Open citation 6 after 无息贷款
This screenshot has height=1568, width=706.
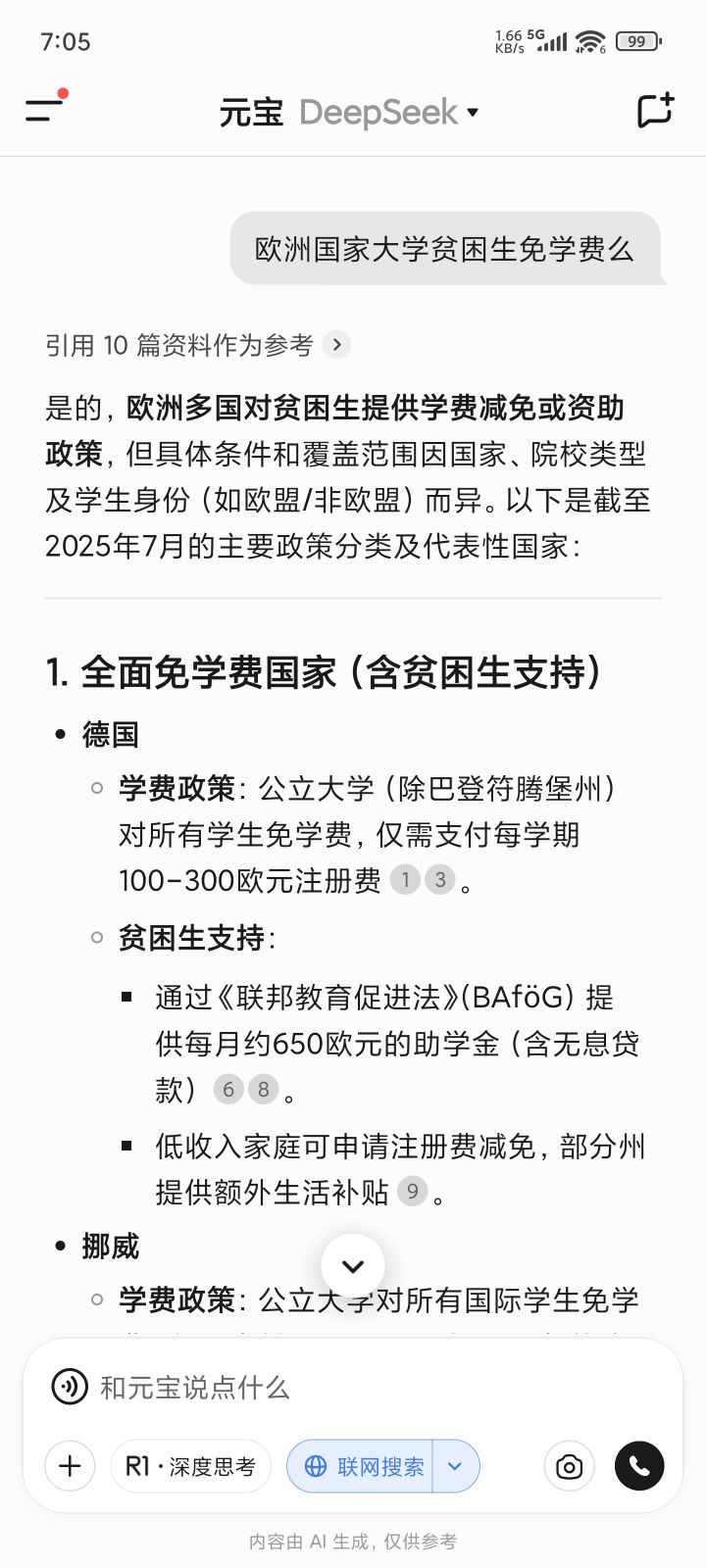228,1089
